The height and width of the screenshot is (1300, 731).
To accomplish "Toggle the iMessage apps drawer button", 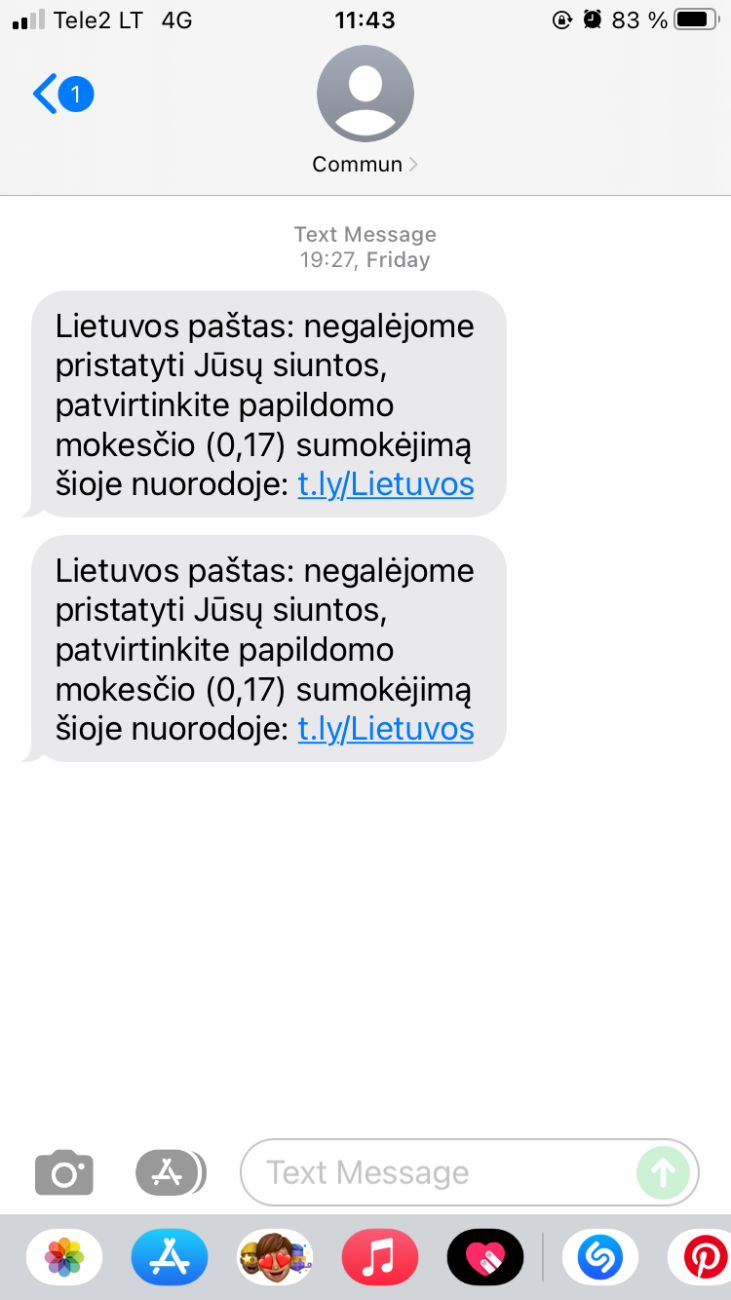I will [x=170, y=1172].
